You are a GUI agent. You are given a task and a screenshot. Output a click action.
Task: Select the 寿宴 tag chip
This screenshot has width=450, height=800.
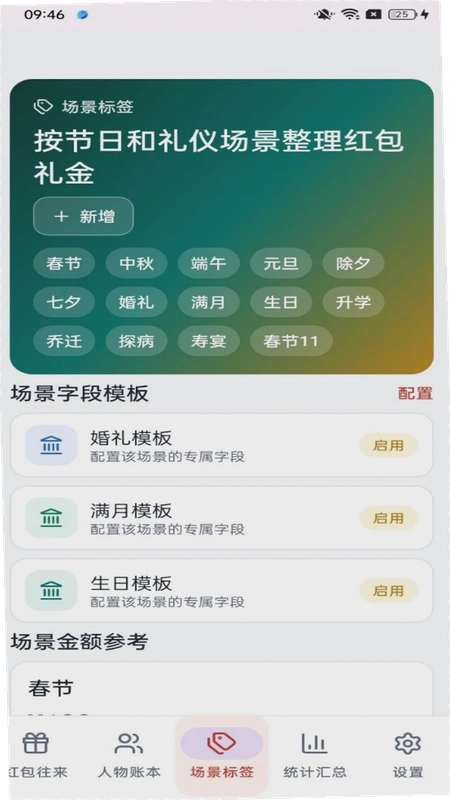click(209, 341)
